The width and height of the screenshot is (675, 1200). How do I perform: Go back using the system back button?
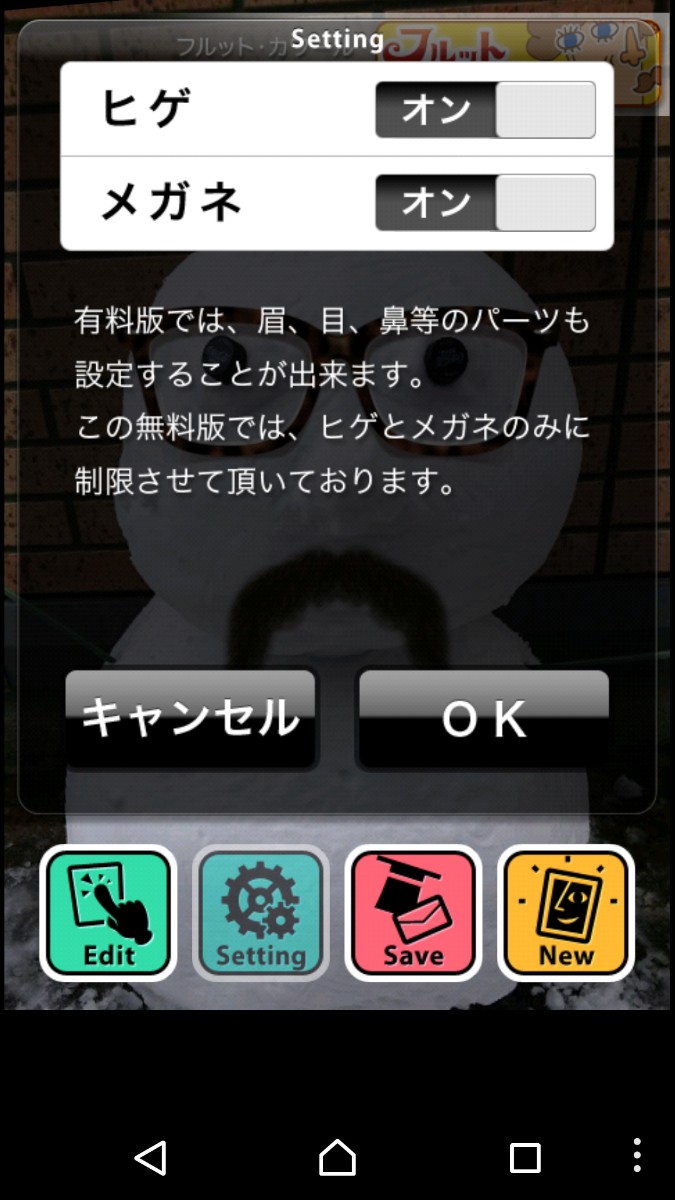pos(150,1157)
